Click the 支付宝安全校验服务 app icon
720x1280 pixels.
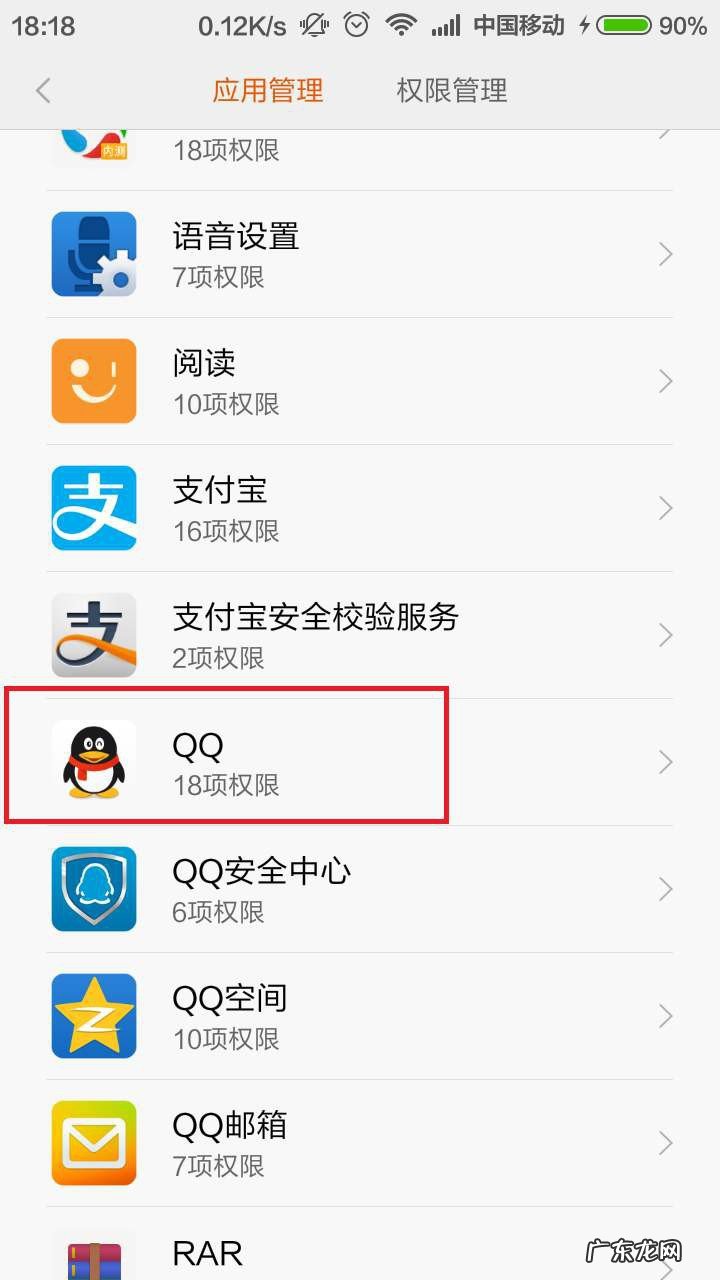tap(93, 634)
